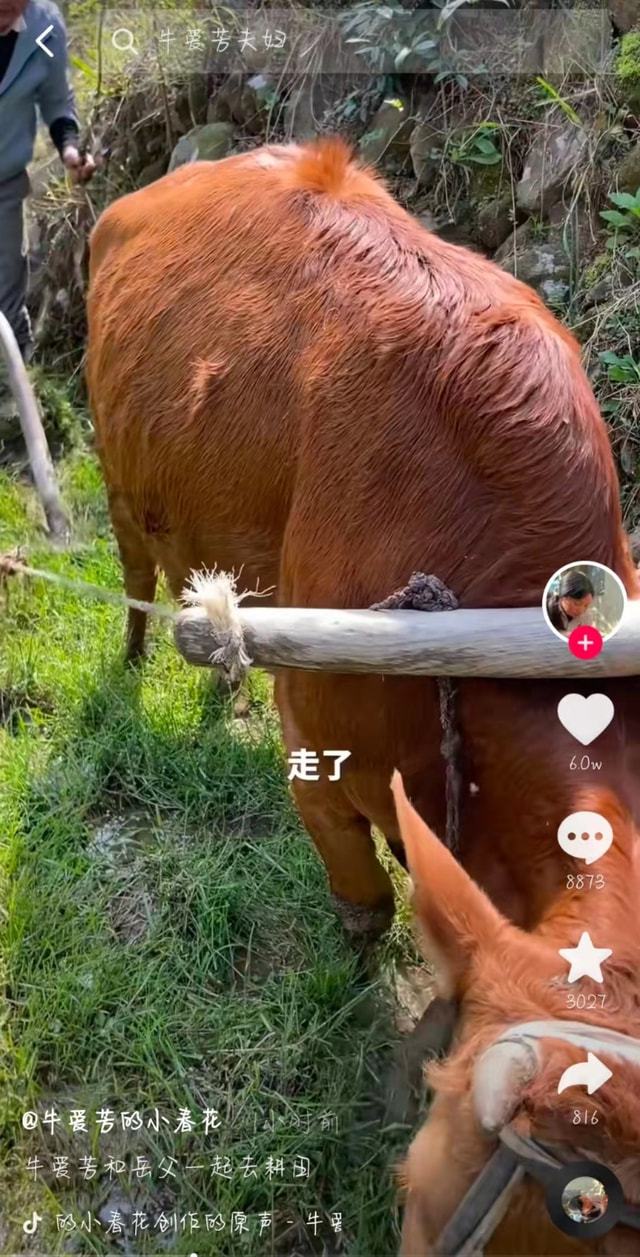Add this video to favorites star

[585, 958]
